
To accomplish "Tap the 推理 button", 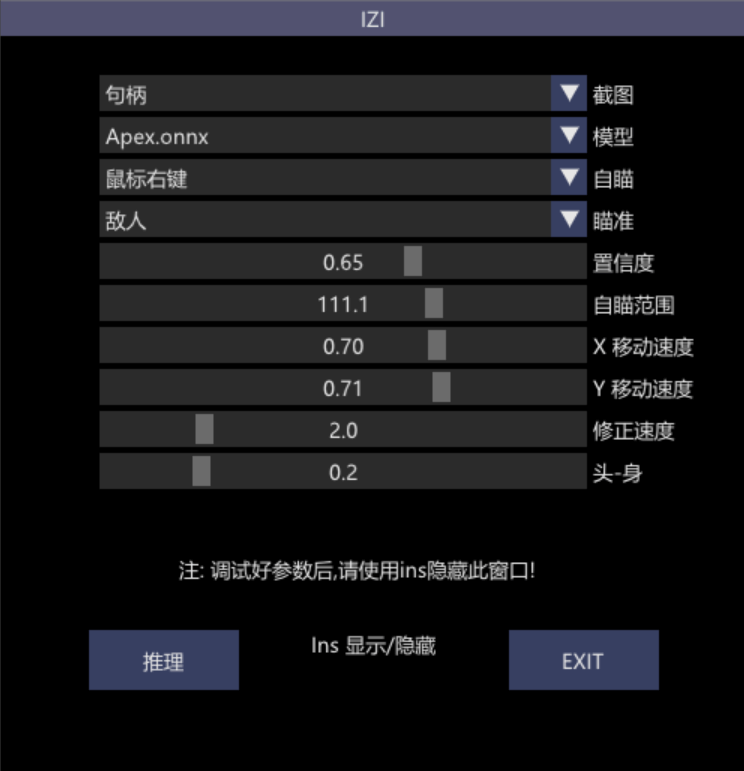I will [163, 660].
